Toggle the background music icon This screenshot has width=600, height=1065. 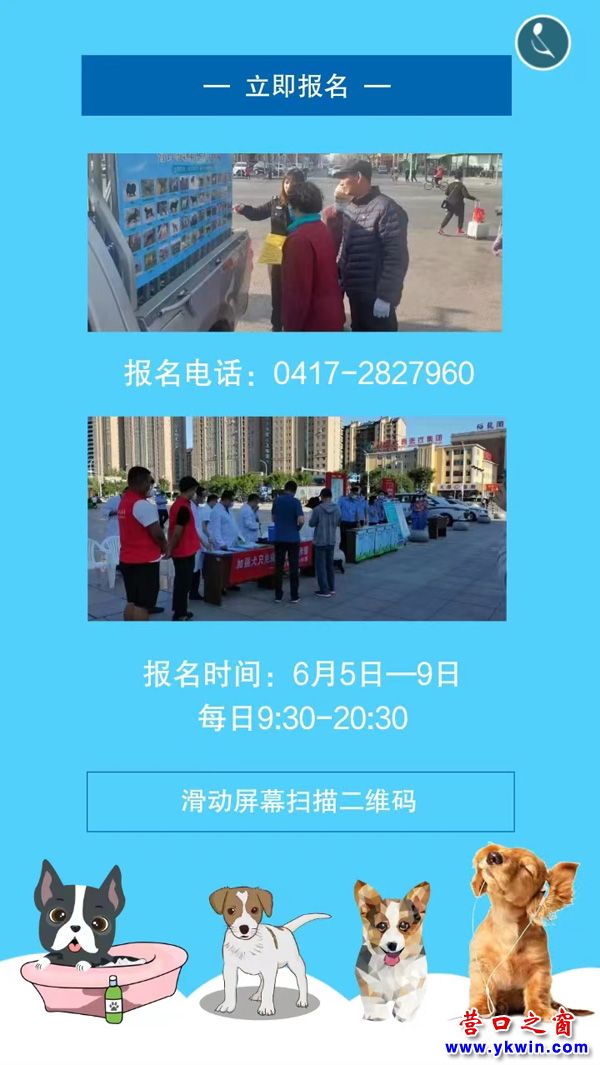pyautogui.click(x=543, y=42)
